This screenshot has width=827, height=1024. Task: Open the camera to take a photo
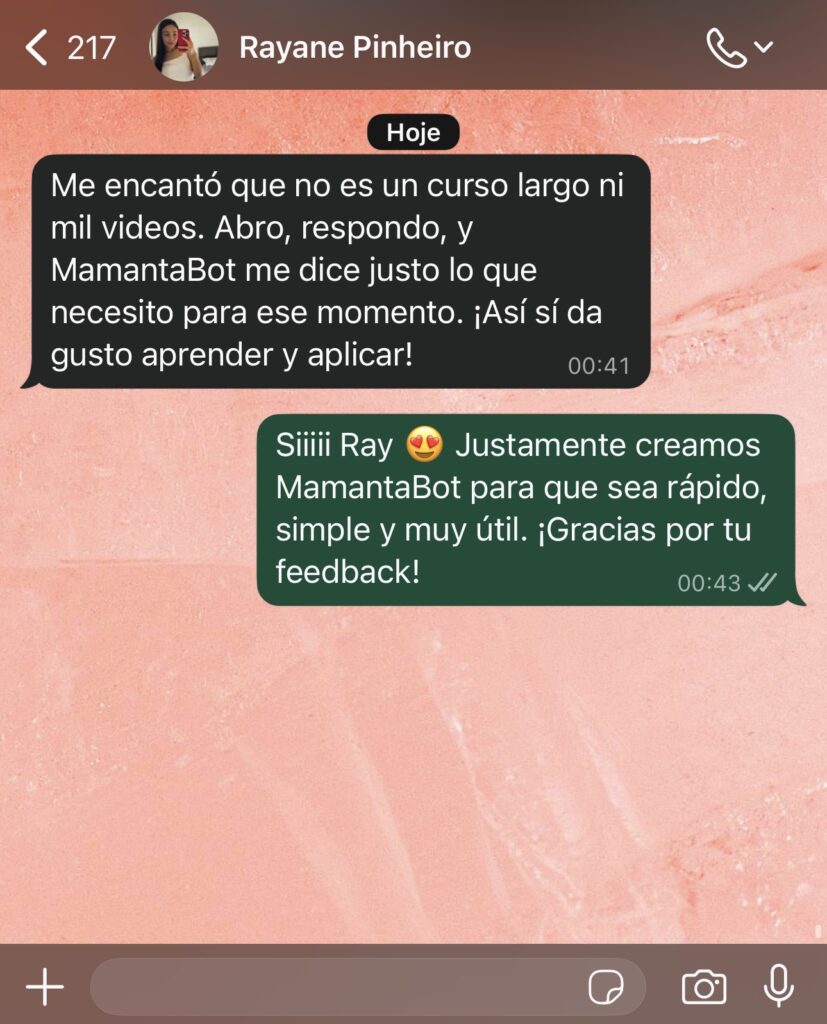coord(704,988)
